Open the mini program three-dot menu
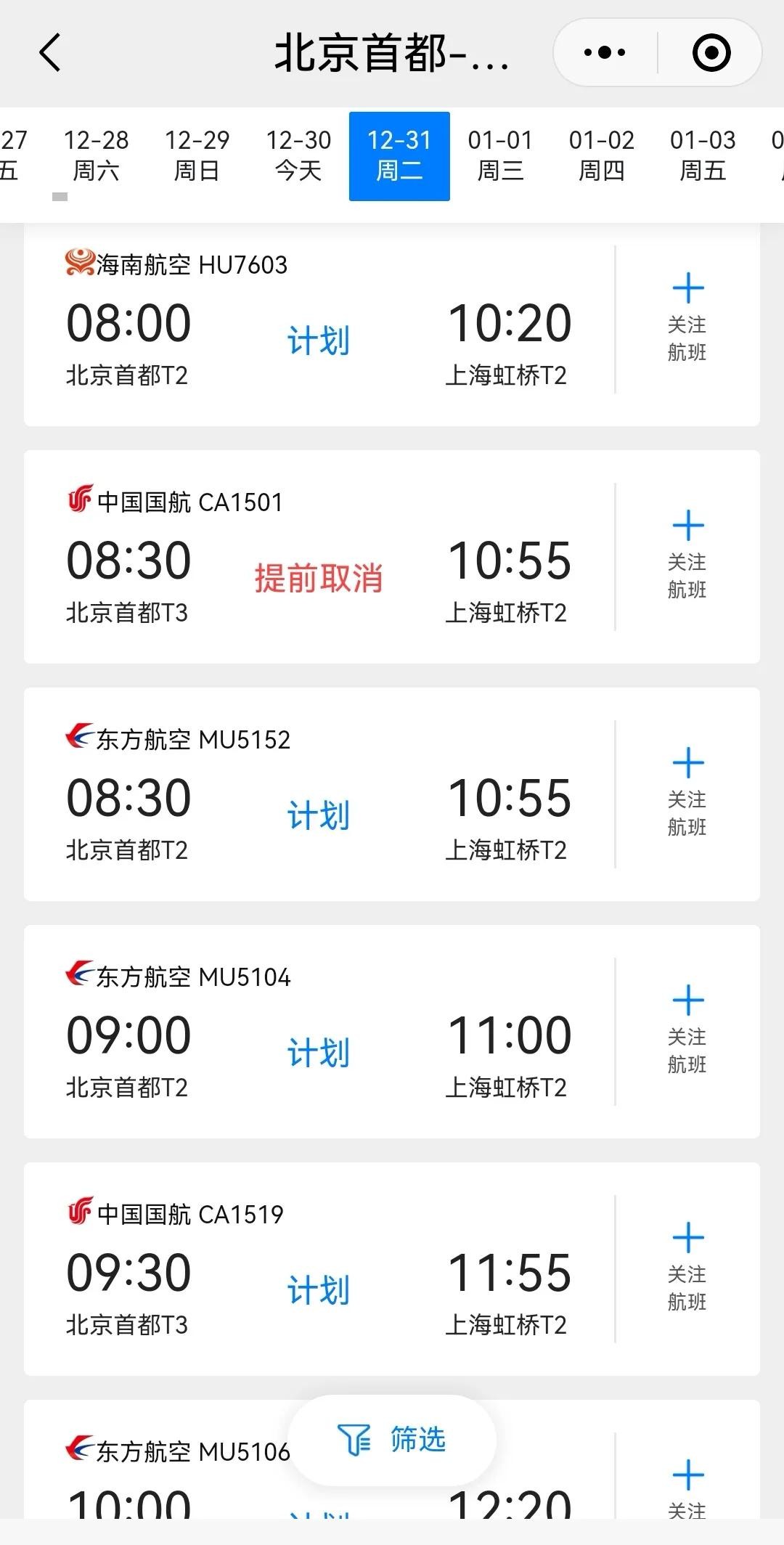784x1545 pixels. coord(605,53)
